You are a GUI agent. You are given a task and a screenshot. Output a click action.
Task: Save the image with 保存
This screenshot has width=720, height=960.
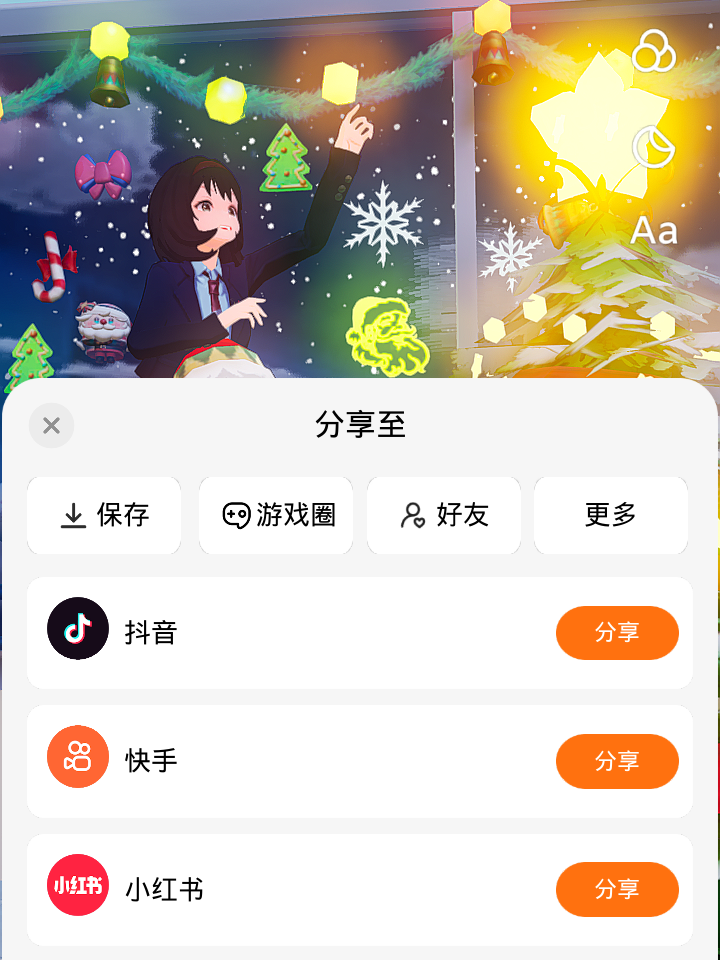pos(104,515)
